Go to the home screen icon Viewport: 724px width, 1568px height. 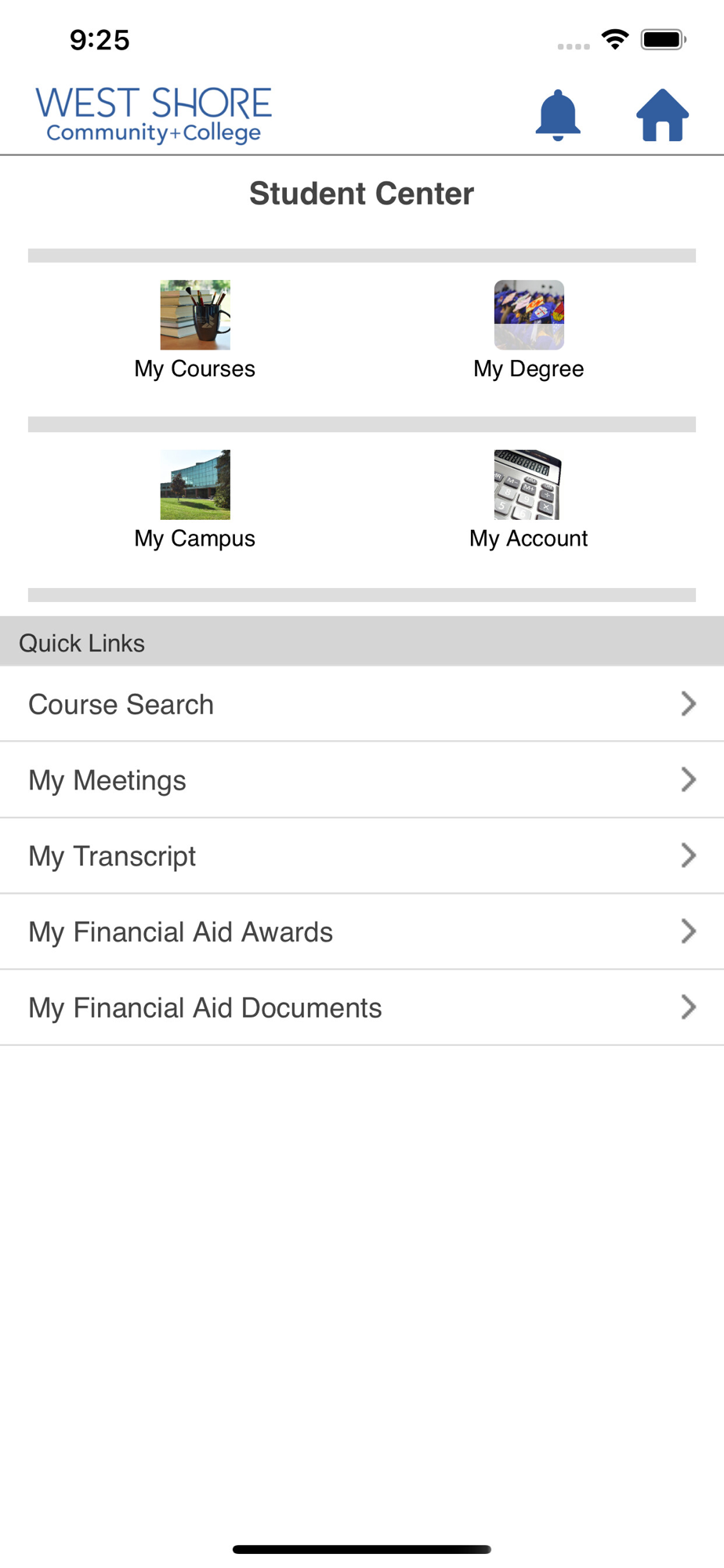click(662, 115)
